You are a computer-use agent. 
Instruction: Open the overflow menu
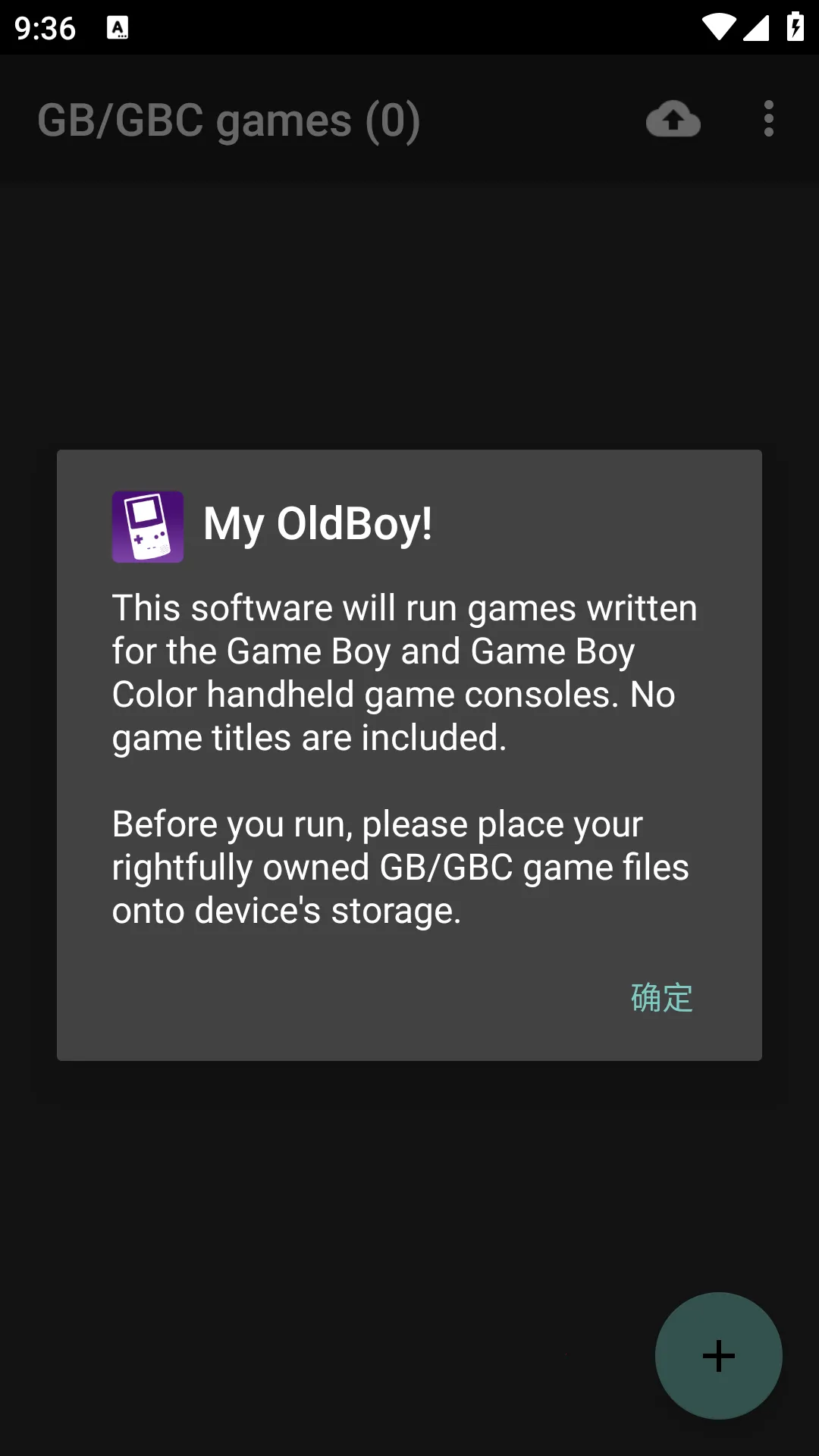(x=768, y=119)
